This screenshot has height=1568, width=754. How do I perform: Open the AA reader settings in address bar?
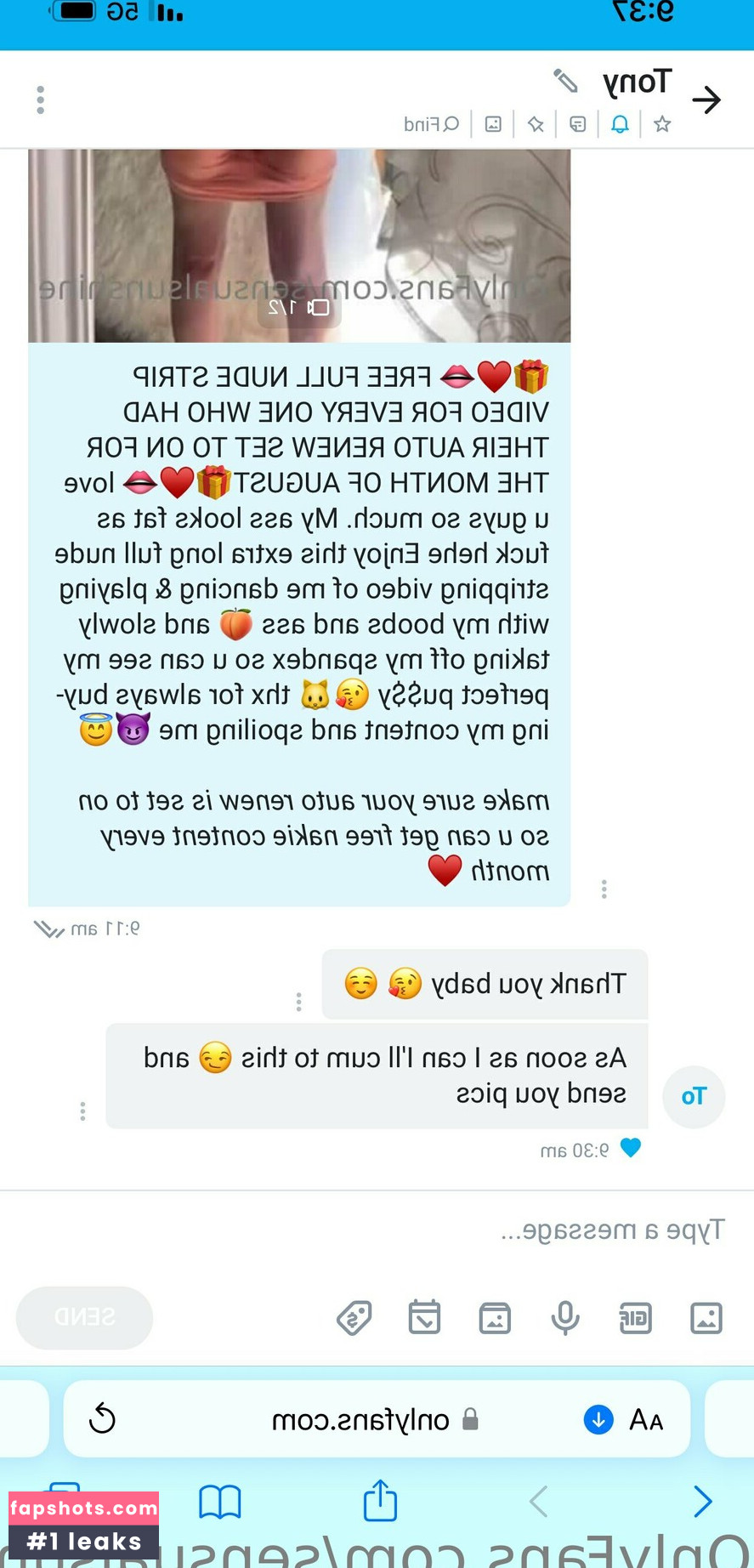[646, 1420]
